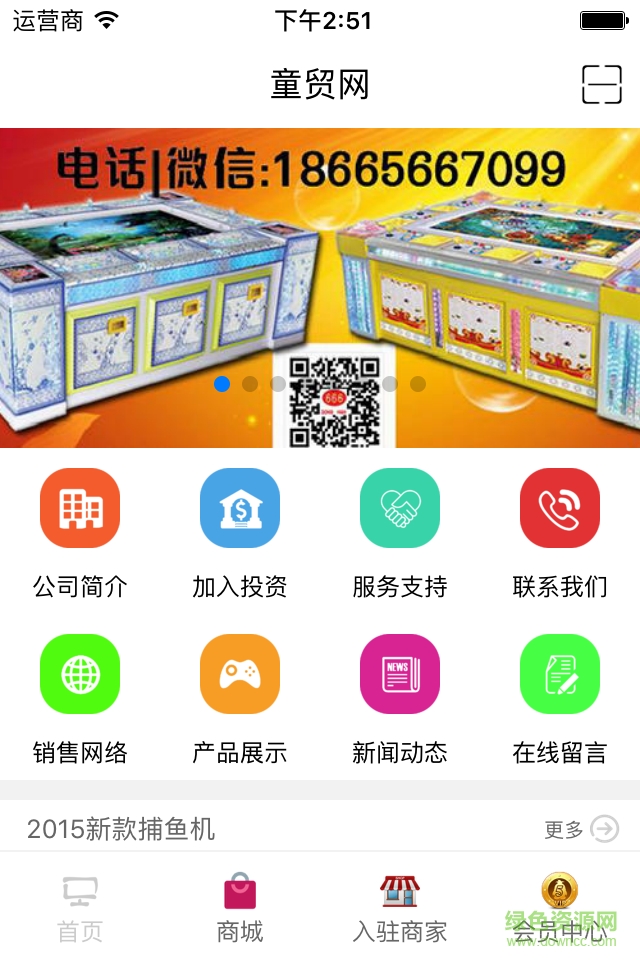Go to the 入驻商家 merchants tab
Viewport: 640px width, 960px height.
[400, 908]
